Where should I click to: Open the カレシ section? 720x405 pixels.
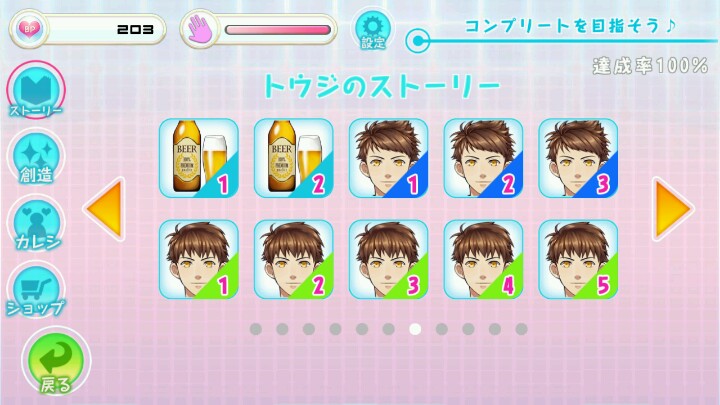click(37, 225)
